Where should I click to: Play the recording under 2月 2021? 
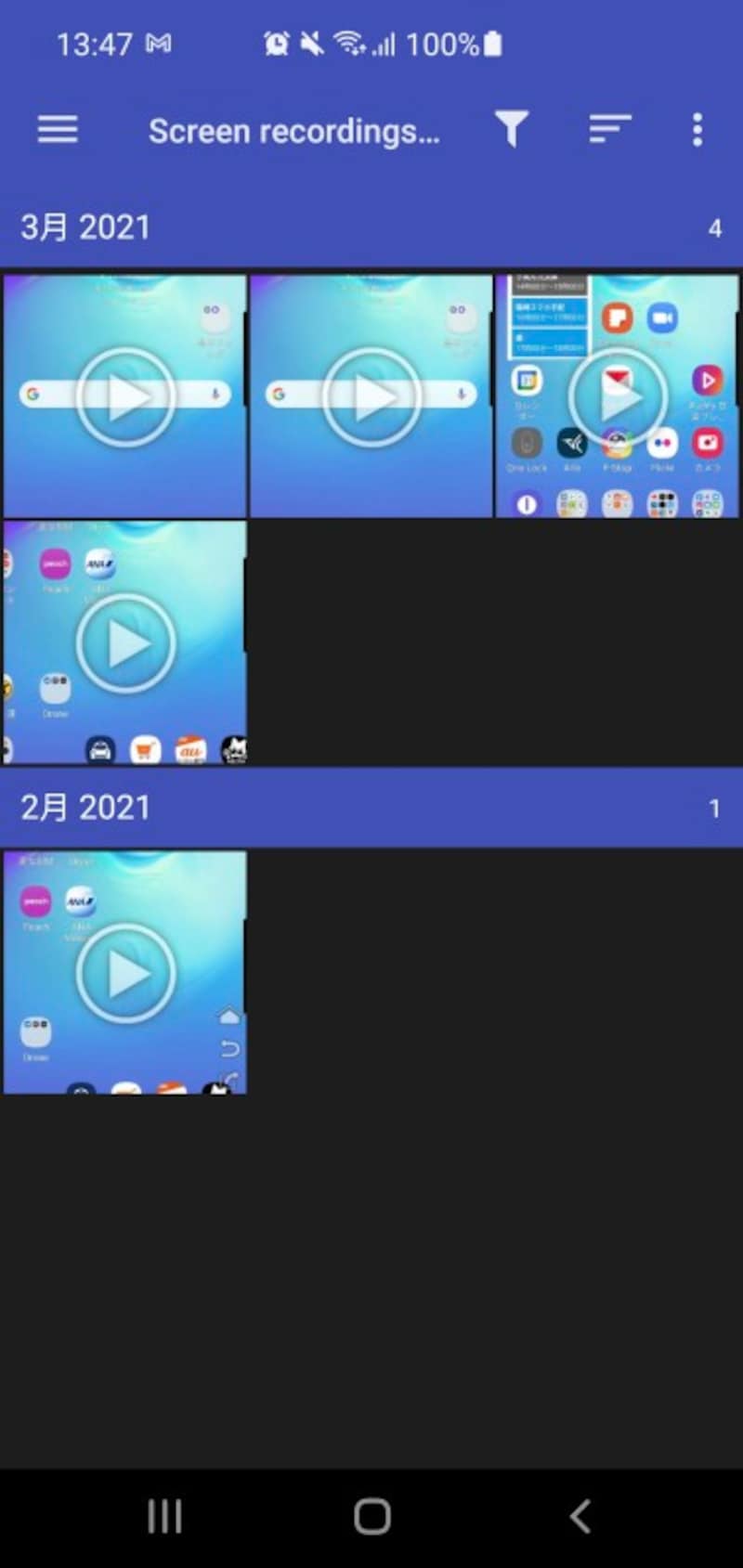point(125,973)
